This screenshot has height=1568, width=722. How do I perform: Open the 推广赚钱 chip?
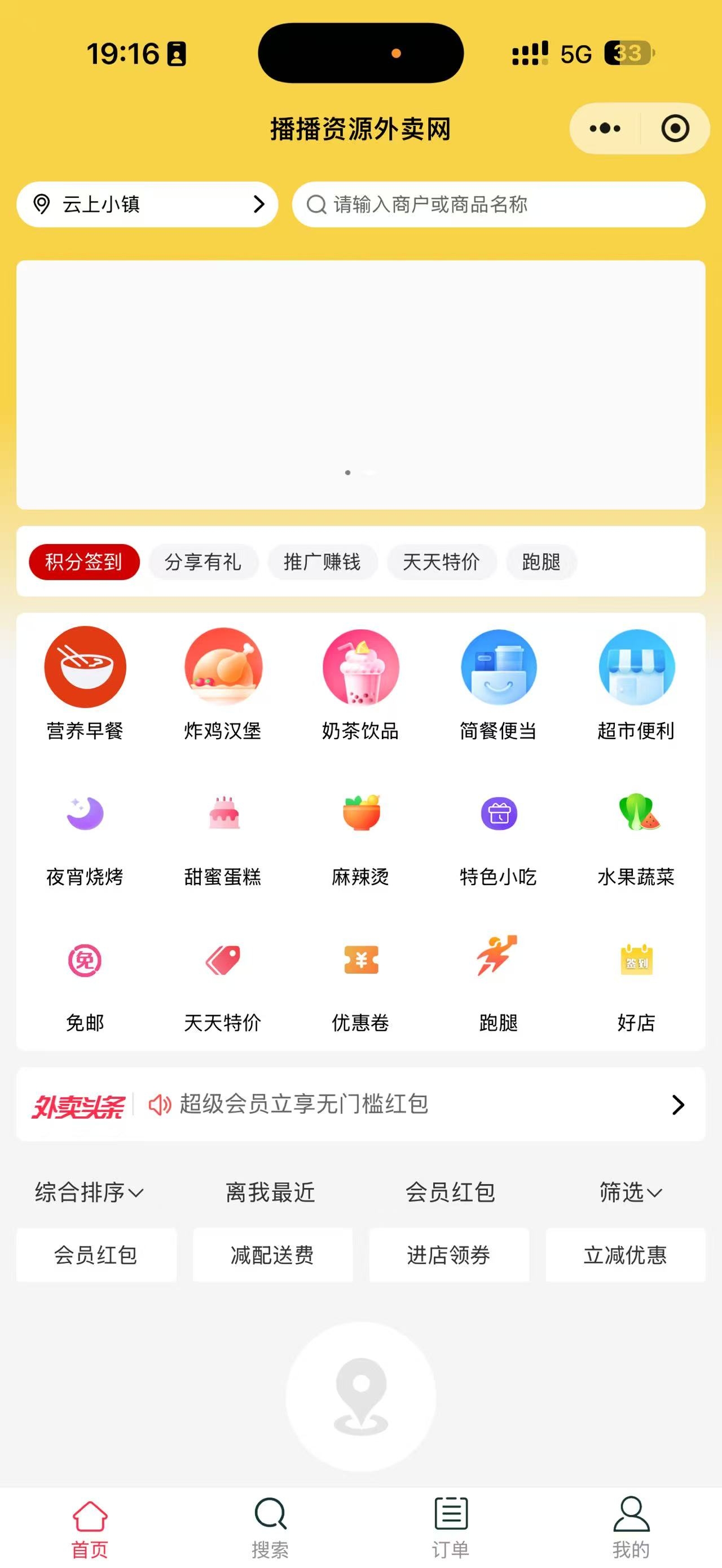[x=322, y=562]
